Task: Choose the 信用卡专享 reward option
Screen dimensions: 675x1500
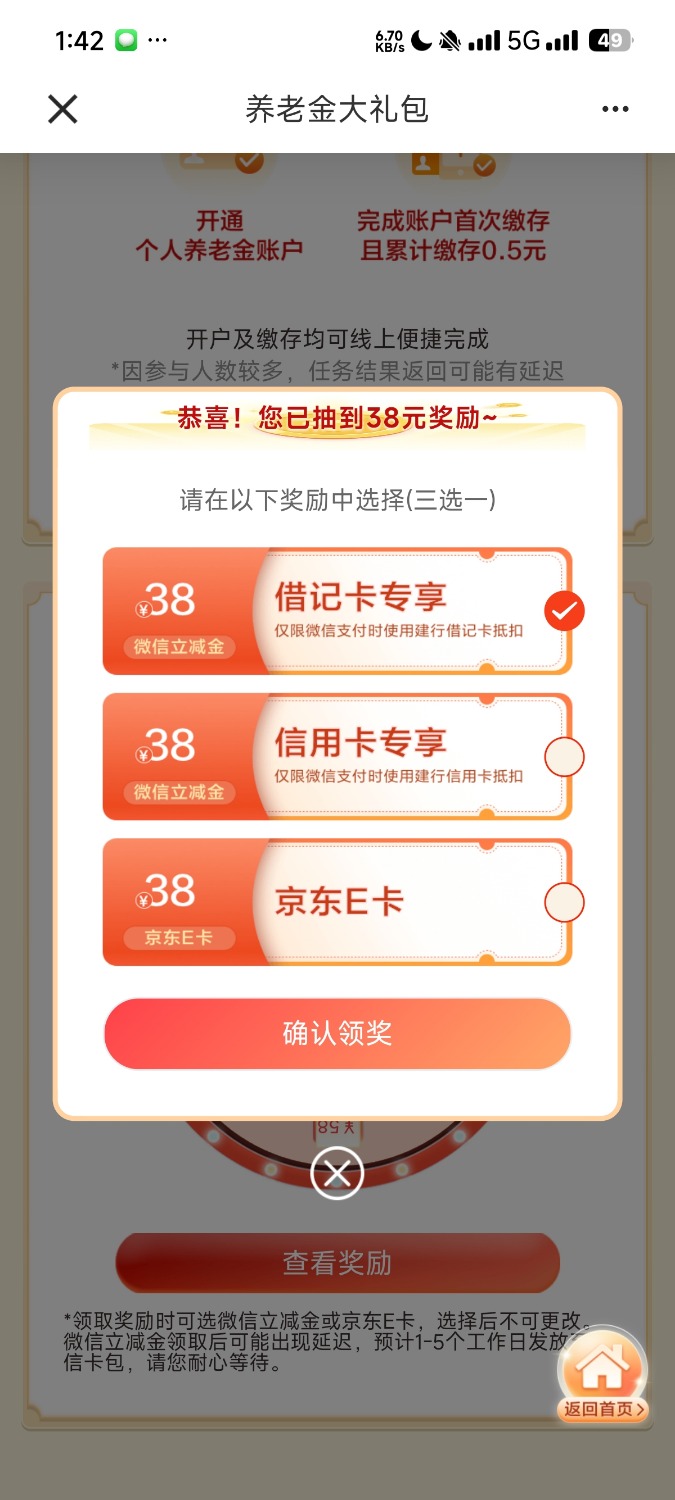Action: click(x=564, y=757)
